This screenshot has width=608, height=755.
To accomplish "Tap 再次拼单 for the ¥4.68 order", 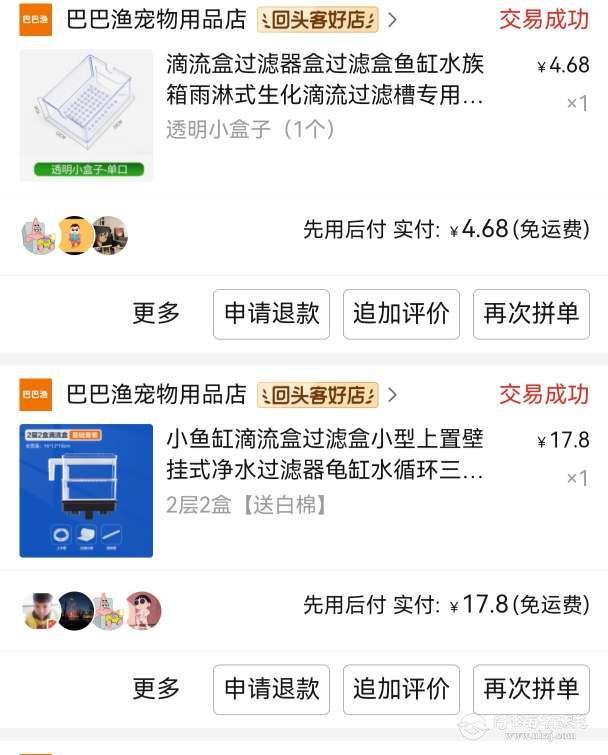I will pyautogui.click(x=531, y=314).
